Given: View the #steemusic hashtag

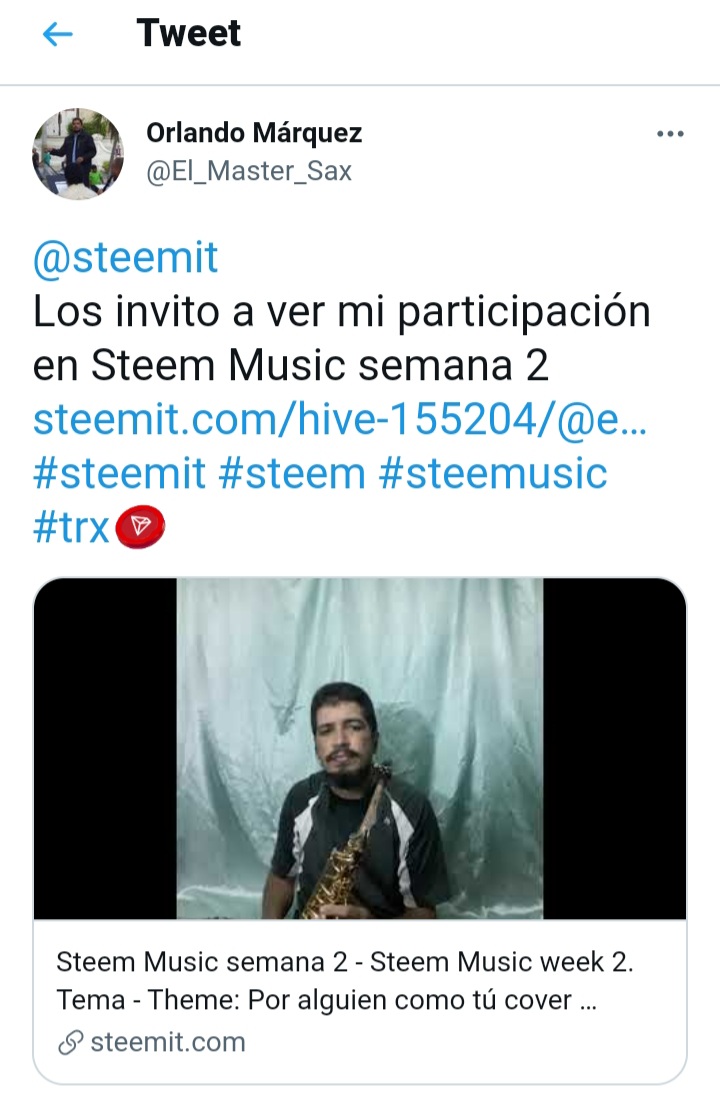Looking at the screenshot, I should pos(493,472).
